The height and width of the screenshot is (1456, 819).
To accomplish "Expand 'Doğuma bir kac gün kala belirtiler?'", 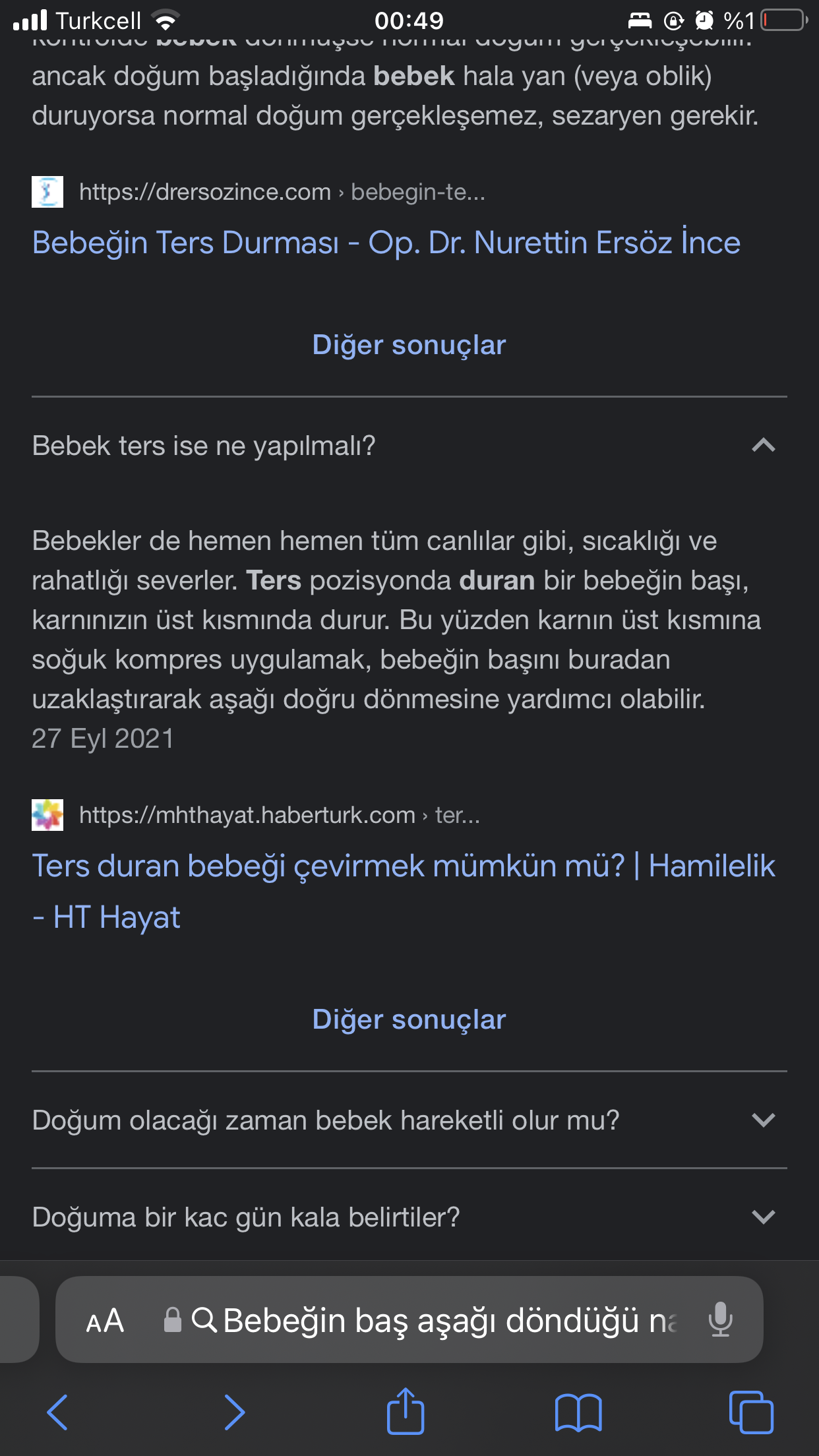I will point(763,1217).
